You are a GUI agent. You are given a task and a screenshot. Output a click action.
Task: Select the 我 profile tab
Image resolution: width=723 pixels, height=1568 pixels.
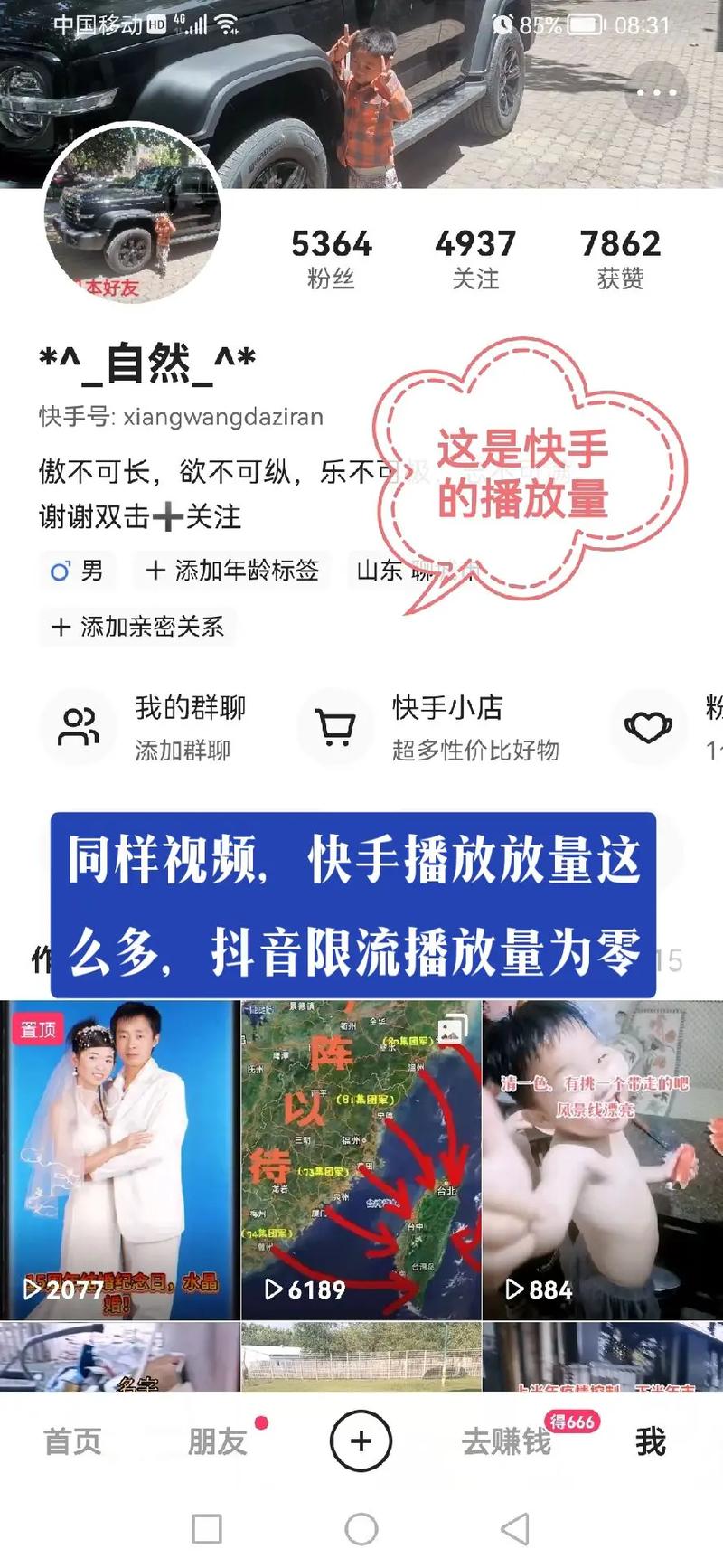(x=651, y=1441)
